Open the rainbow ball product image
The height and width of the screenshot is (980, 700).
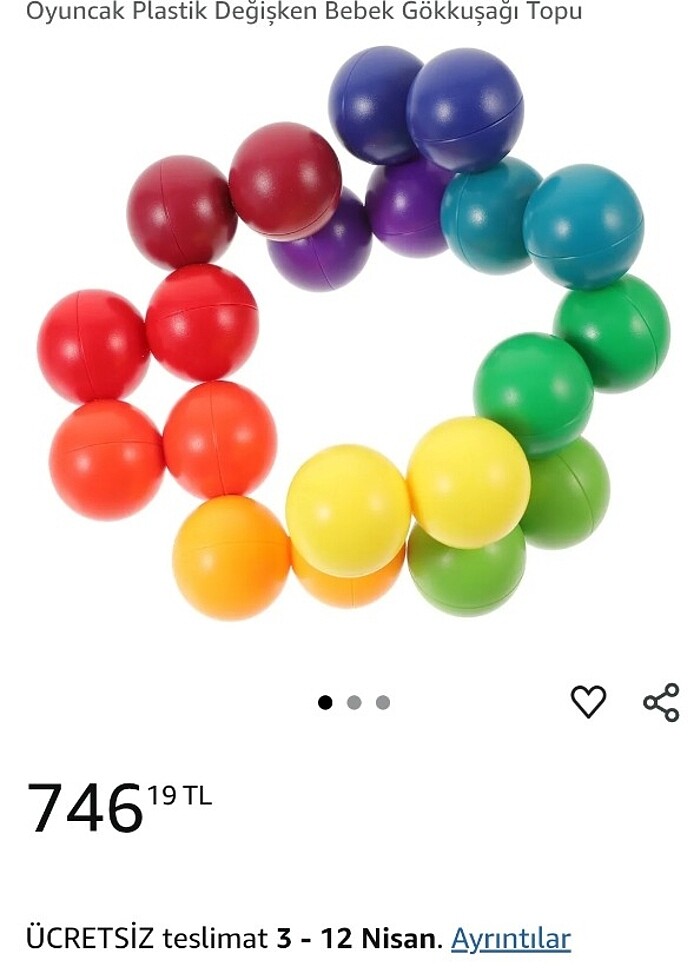tap(352, 335)
